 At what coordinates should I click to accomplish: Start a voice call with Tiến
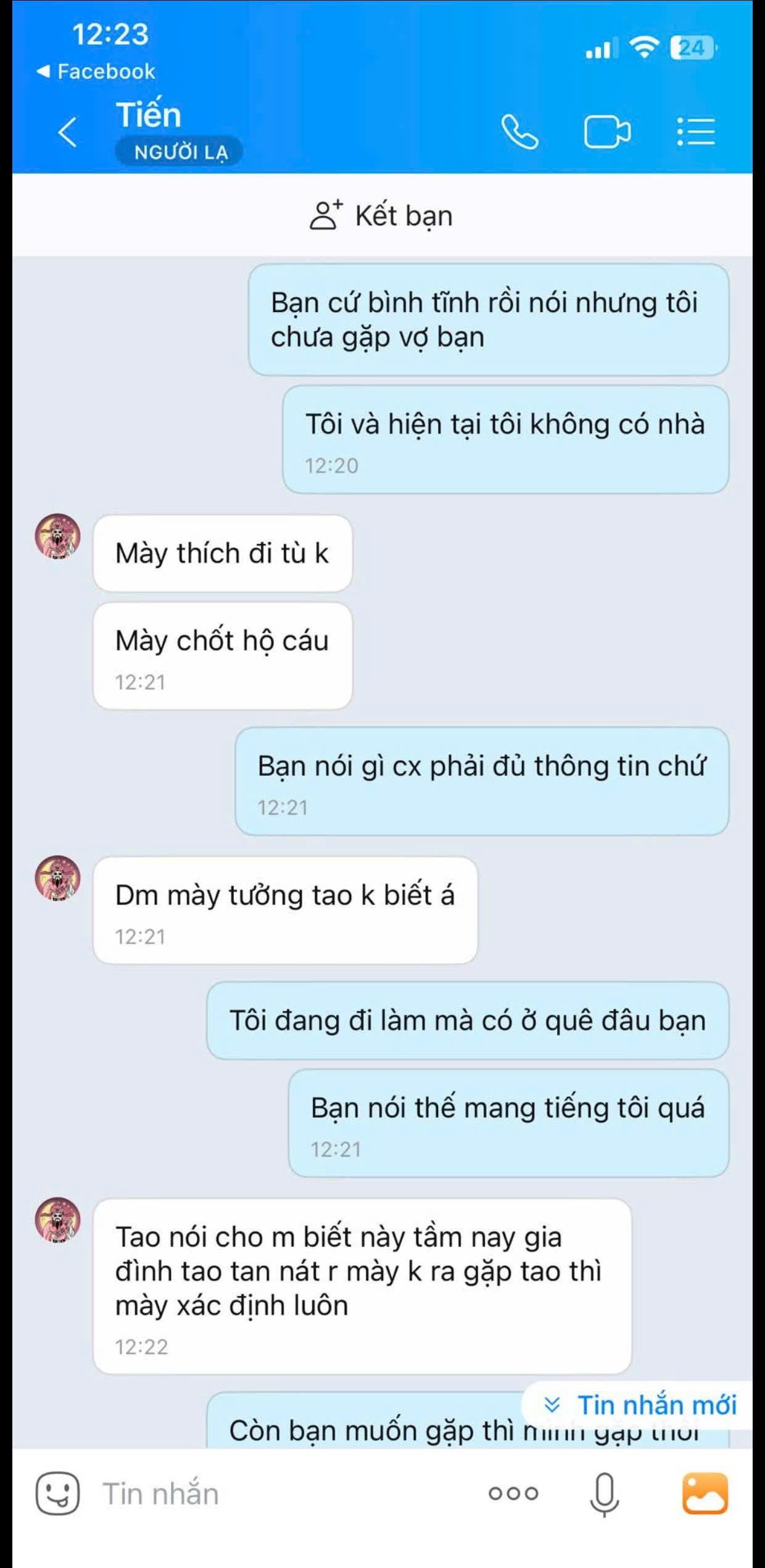pyautogui.click(x=519, y=132)
